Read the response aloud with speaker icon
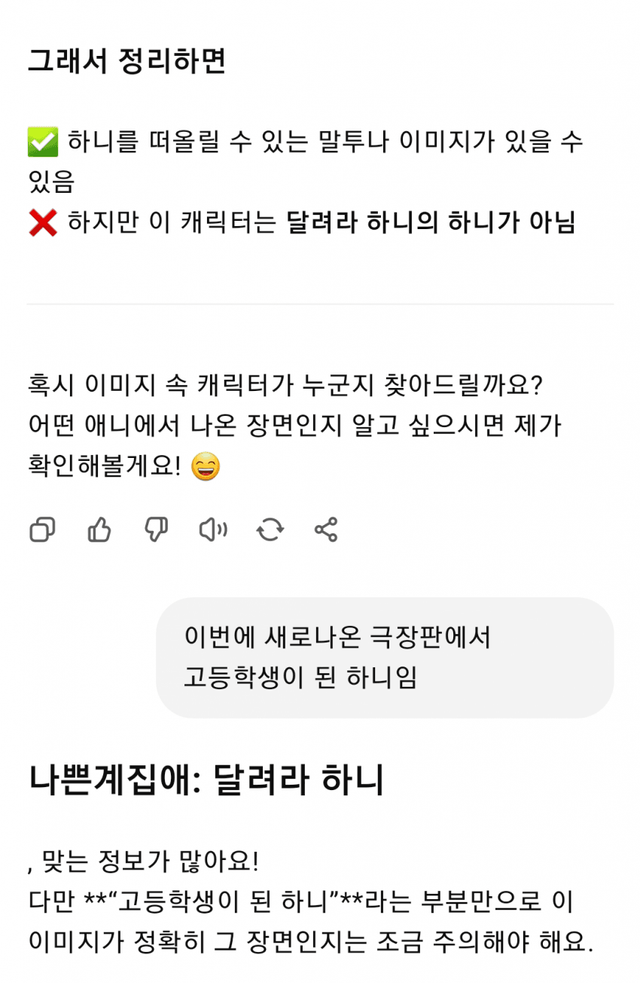Screen dimensions: 640x983 click(x=213, y=530)
